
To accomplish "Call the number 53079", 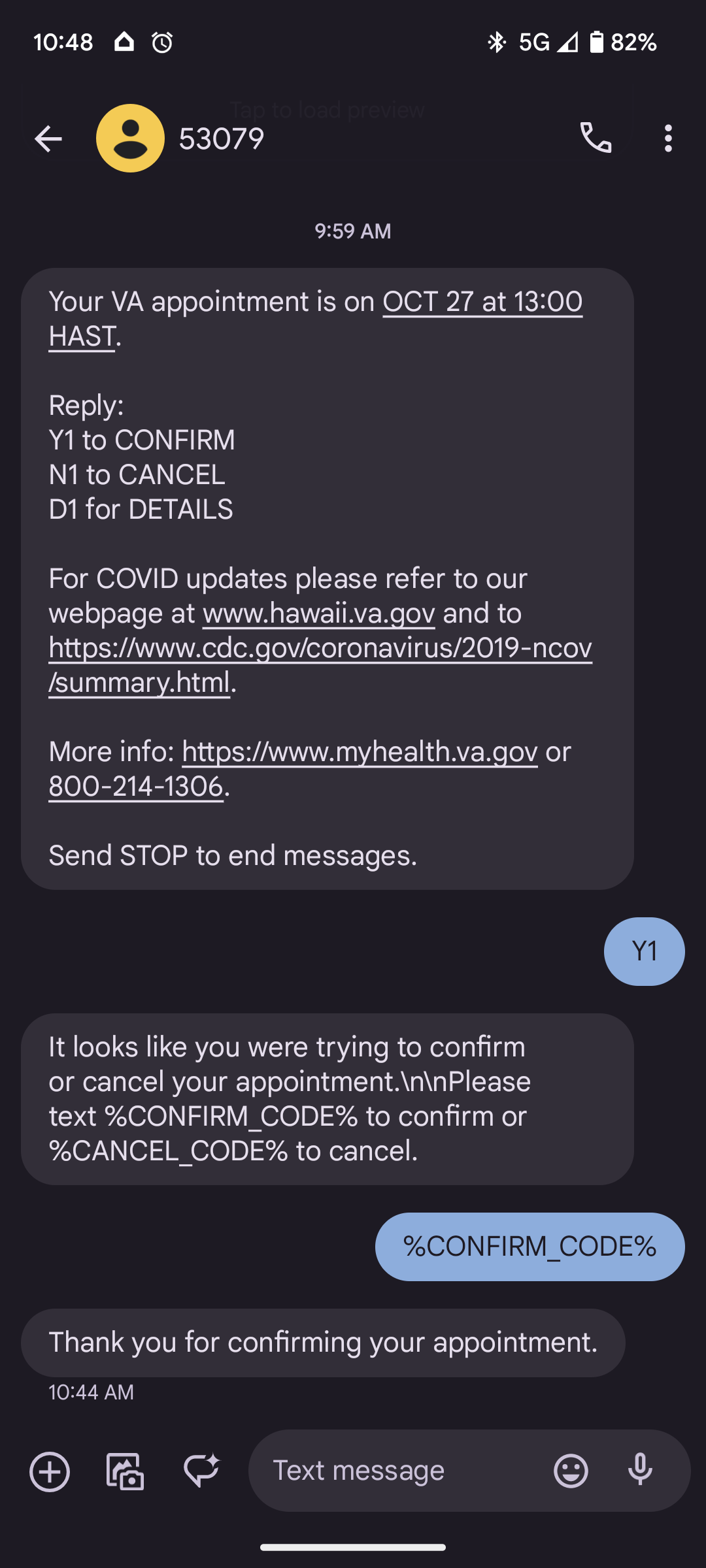I will point(596,139).
